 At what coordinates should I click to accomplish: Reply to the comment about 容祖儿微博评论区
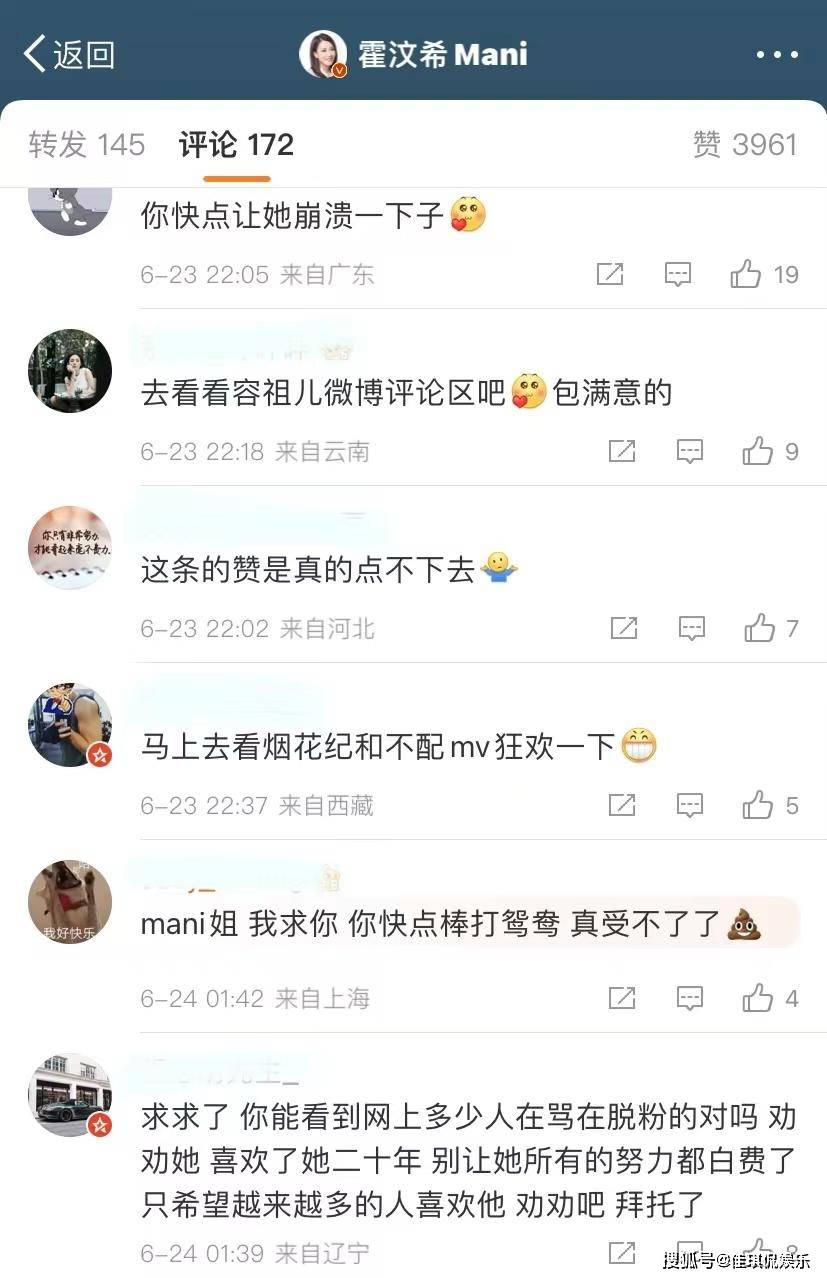690,452
